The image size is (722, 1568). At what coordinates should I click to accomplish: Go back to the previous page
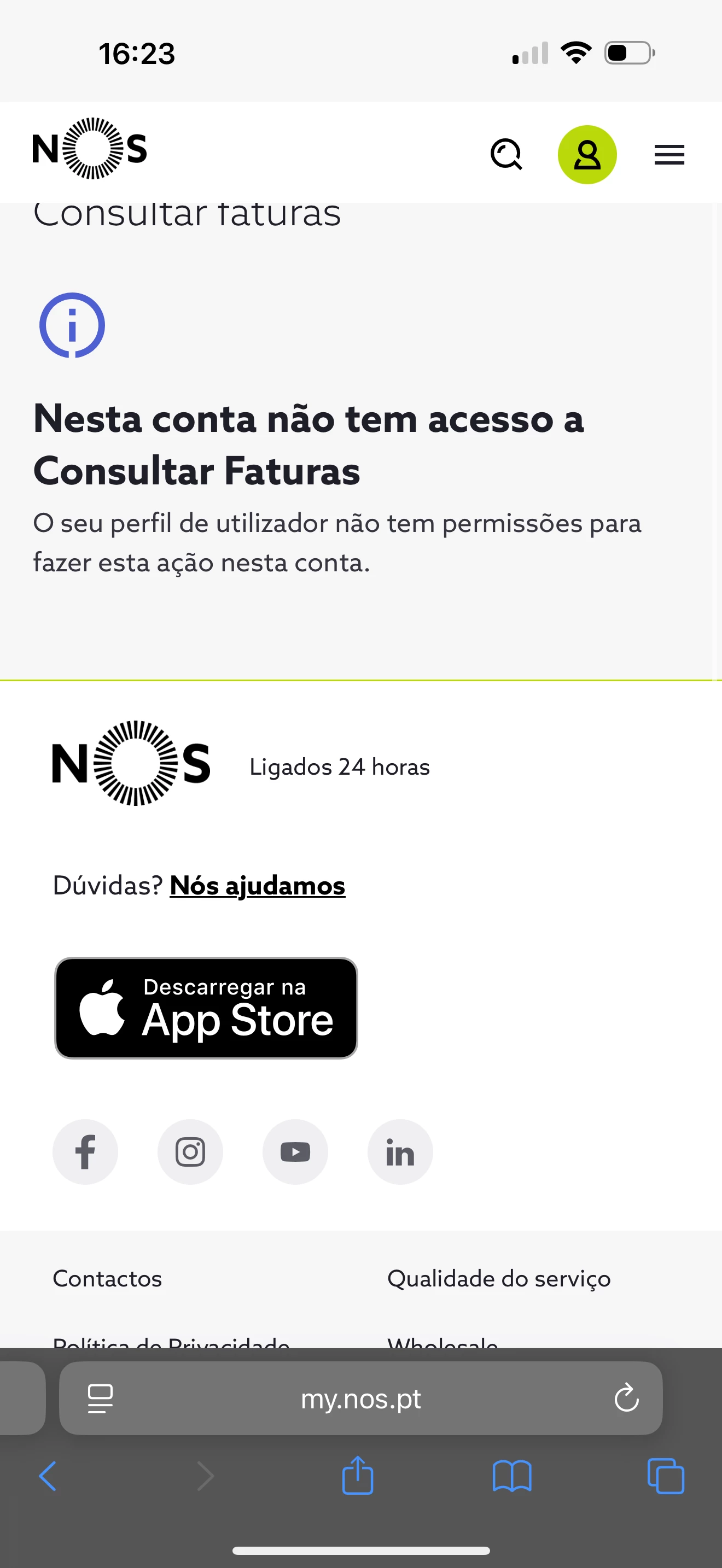[48, 1476]
